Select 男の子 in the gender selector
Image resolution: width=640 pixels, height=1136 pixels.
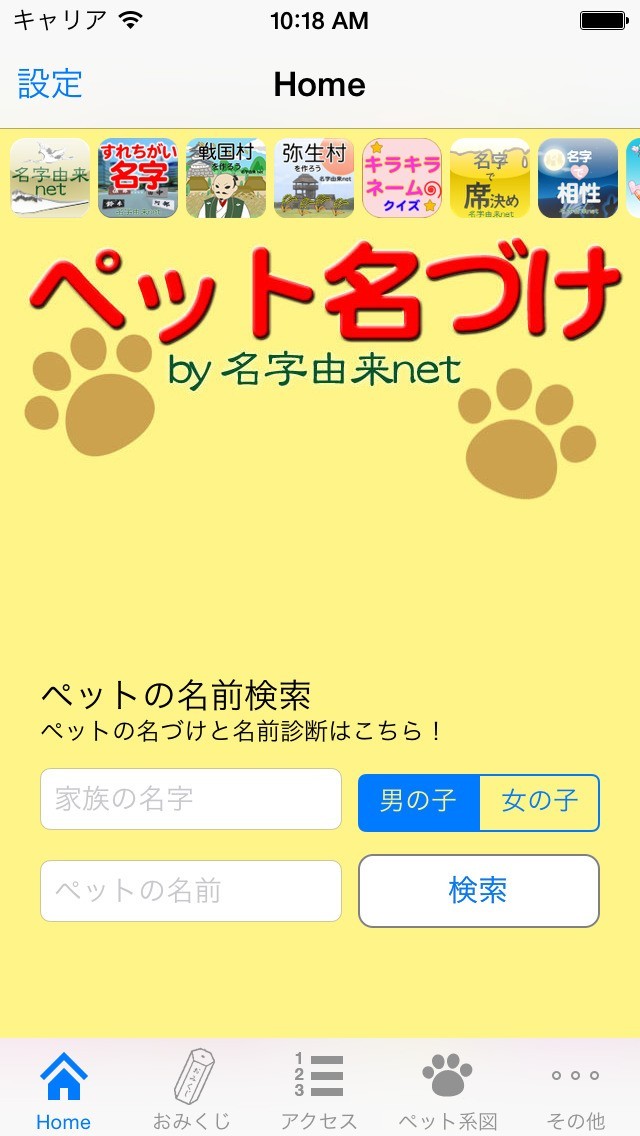[419, 803]
